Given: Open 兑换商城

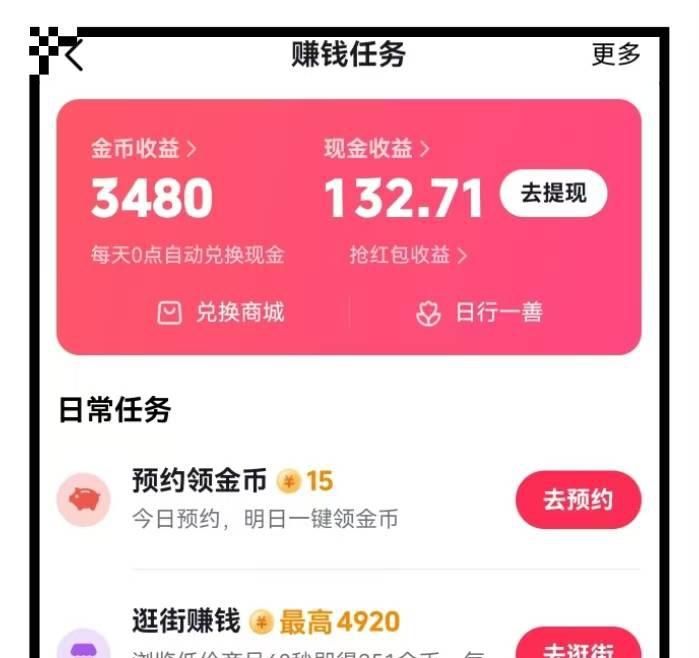Looking at the screenshot, I should [221, 313].
